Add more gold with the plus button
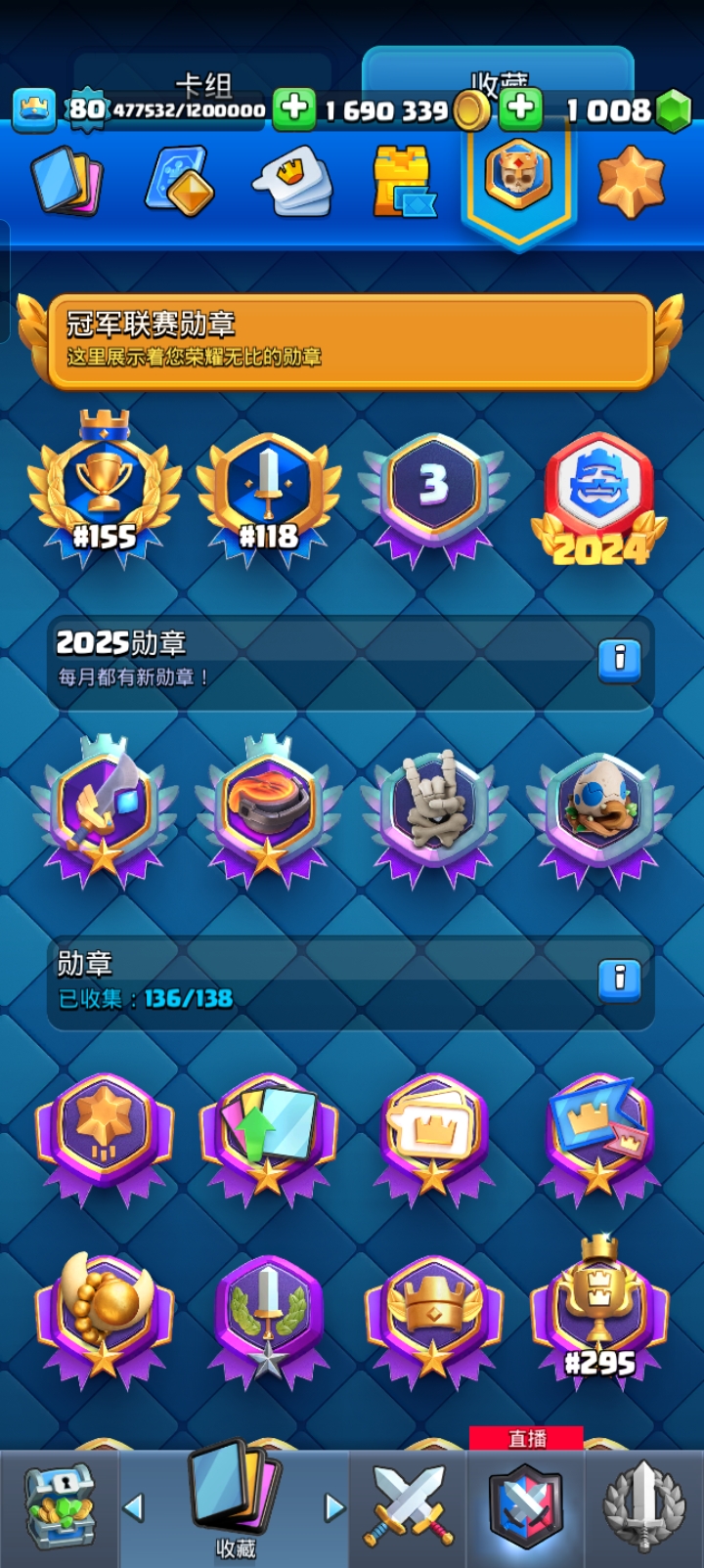Viewport: 704px width, 1568px height. tap(293, 109)
